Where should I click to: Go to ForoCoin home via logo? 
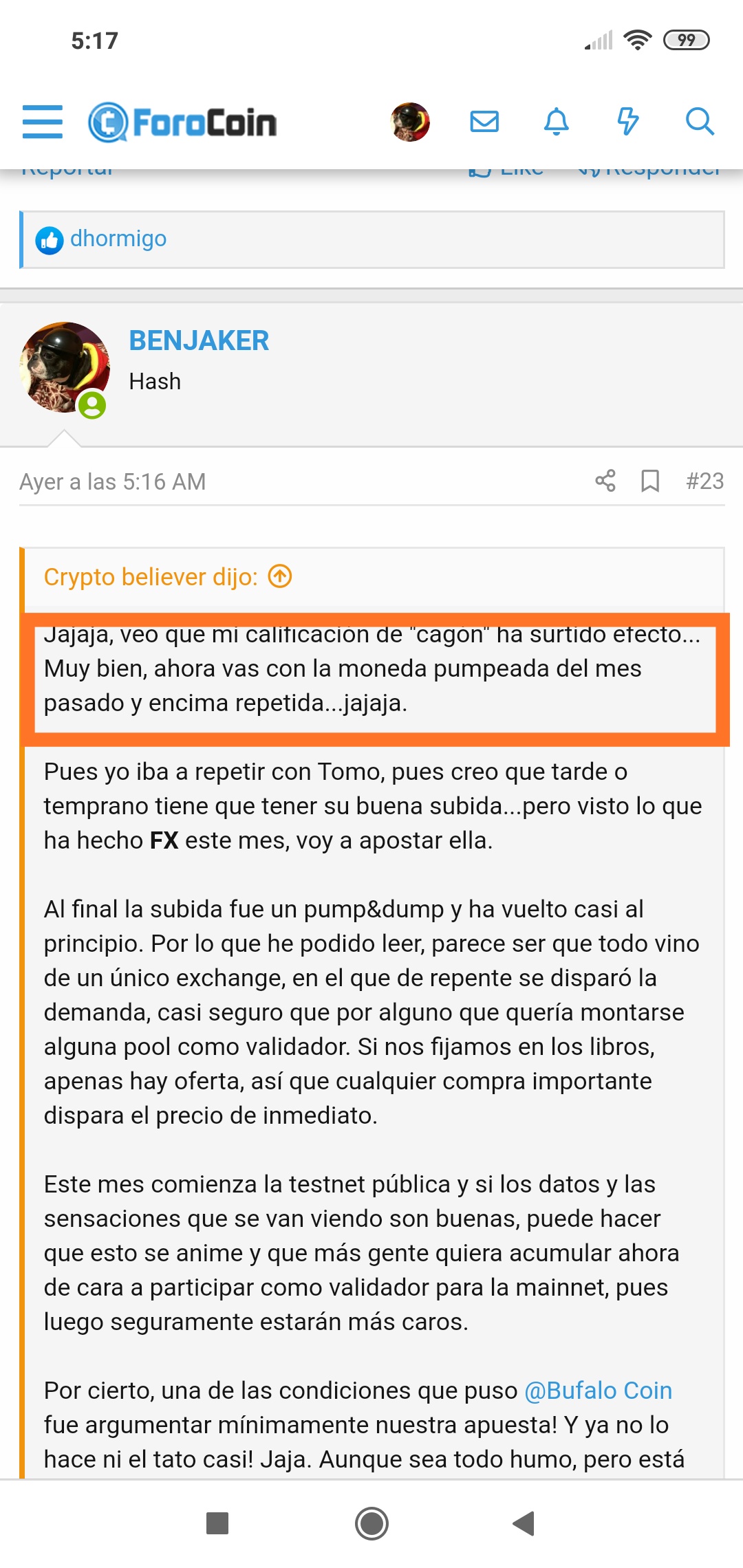182,122
